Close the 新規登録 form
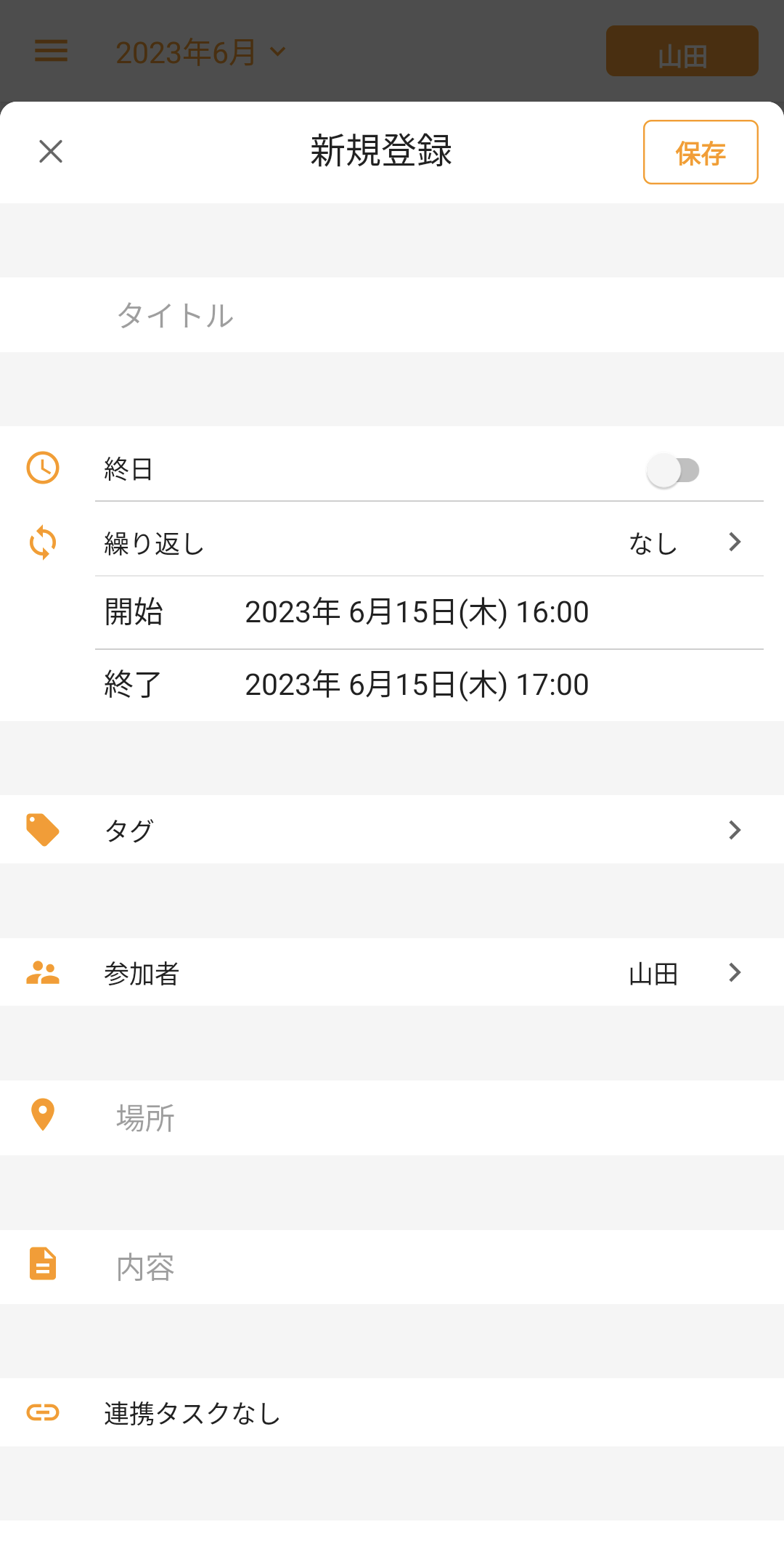Viewport: 784px width, 1559px height. [x=51, y=152]
